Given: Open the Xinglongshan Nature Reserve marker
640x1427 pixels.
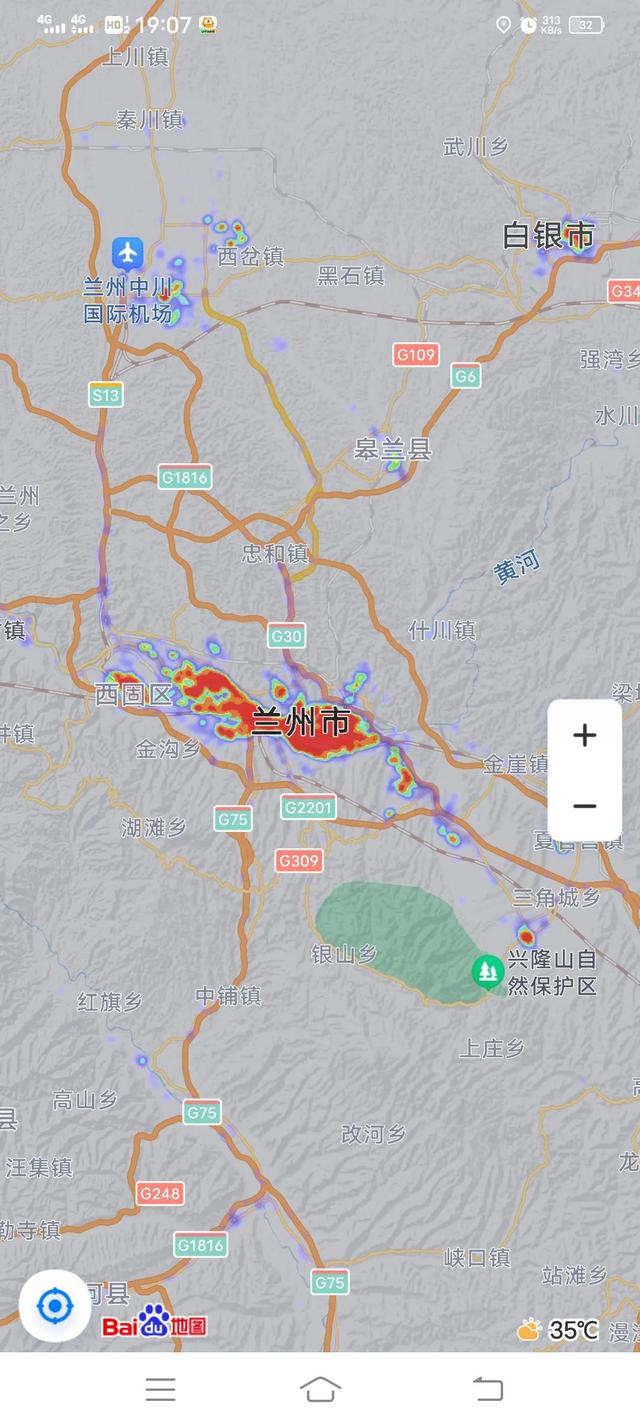Looking at the screenshot, I should coord(488,970).
